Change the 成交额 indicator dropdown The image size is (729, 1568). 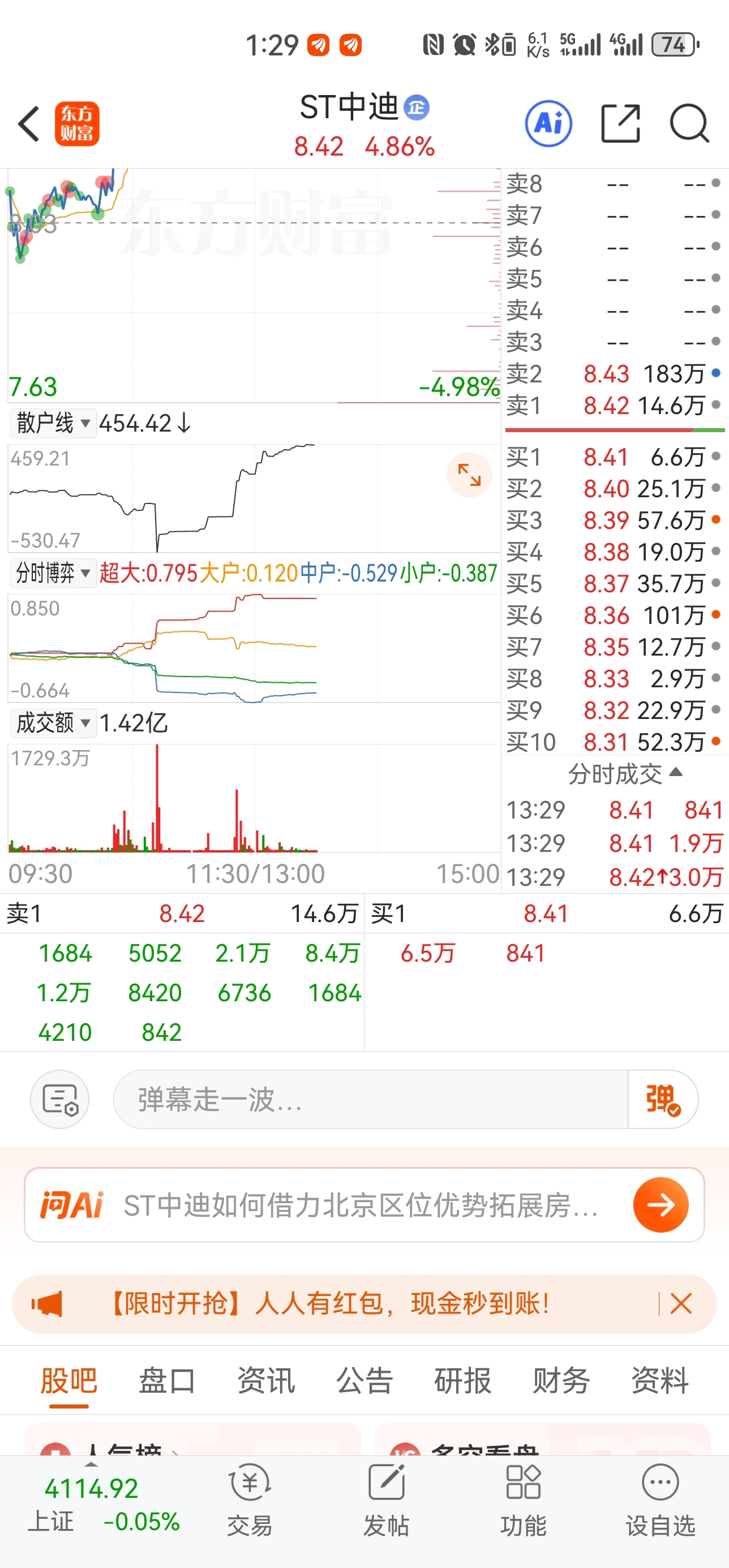click(x=53, y=722)
